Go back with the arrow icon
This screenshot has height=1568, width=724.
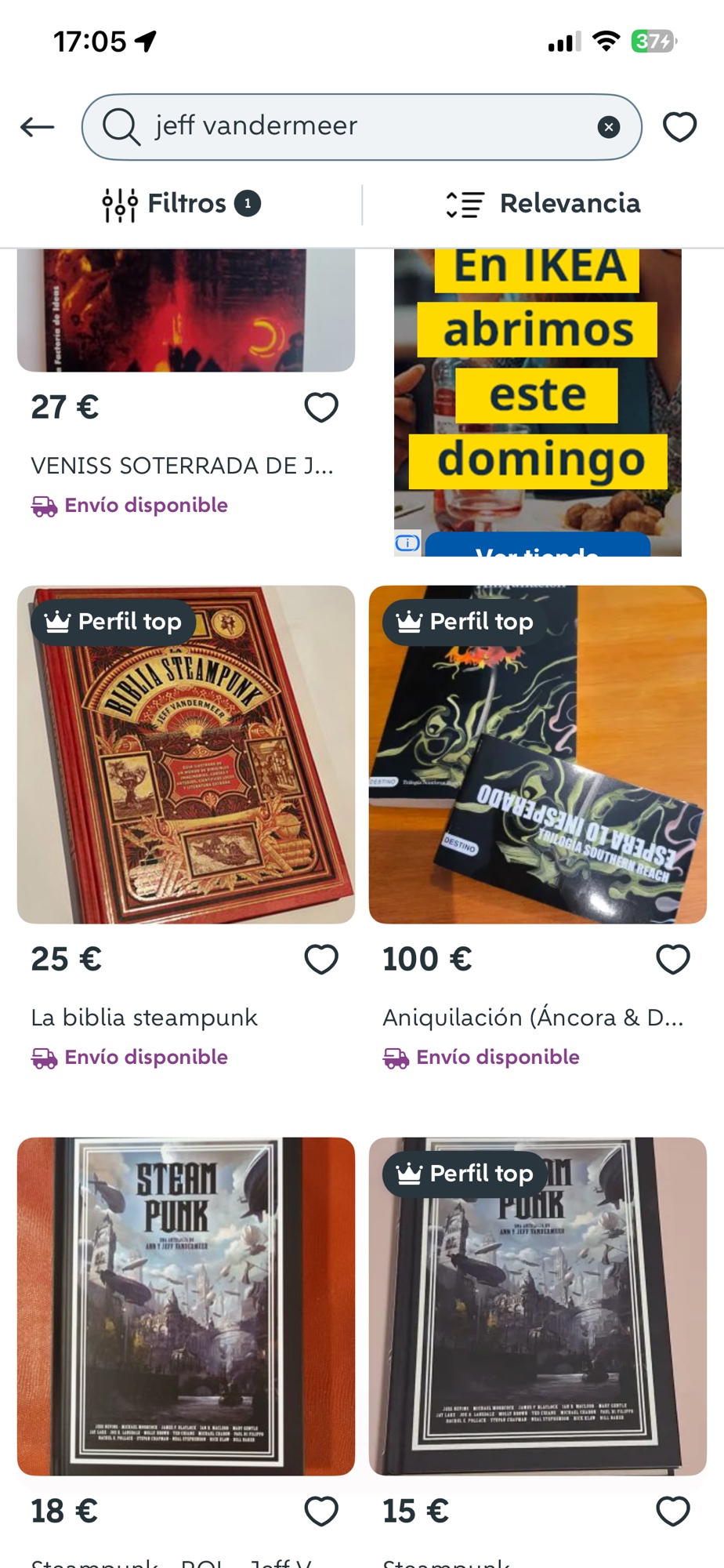pos(37,127)
